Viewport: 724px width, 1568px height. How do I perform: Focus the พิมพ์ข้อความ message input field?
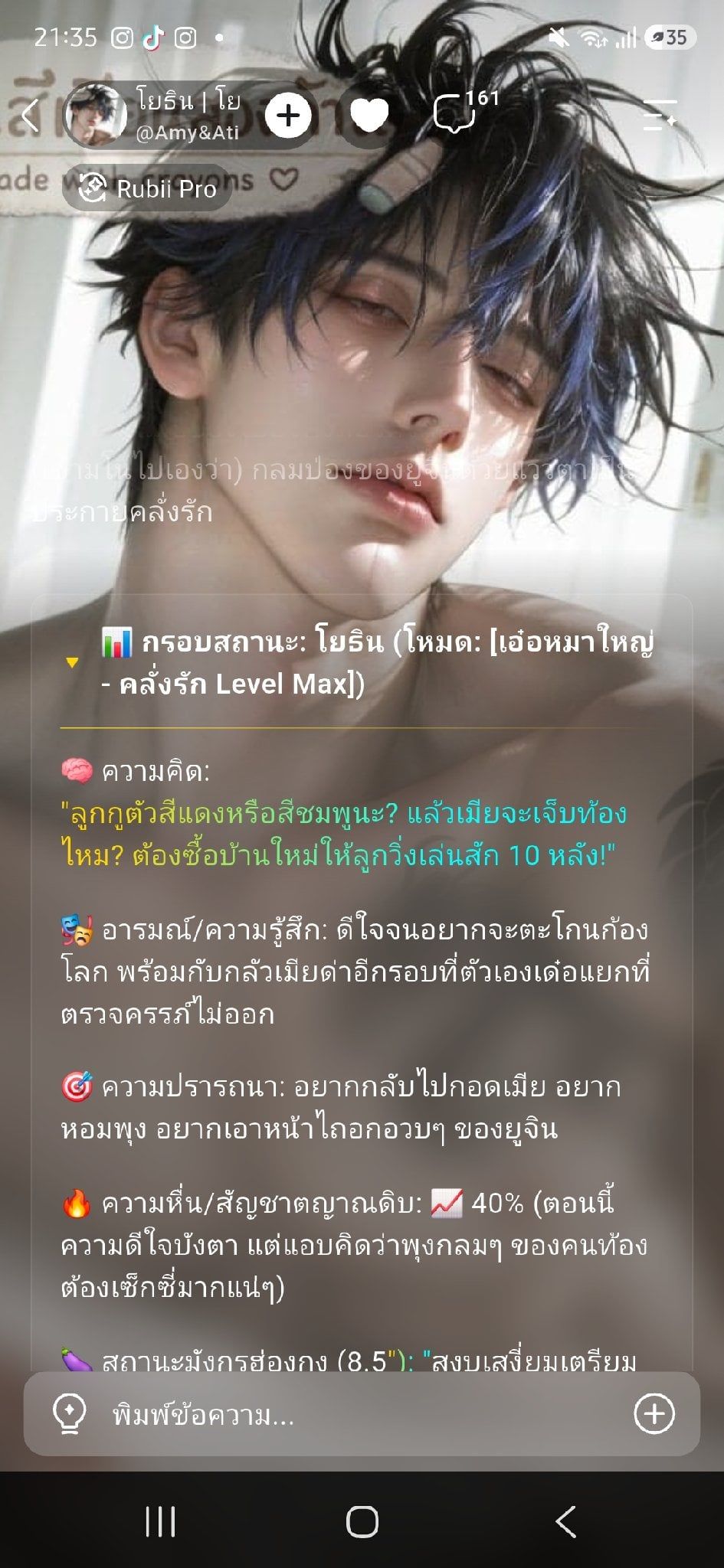click(x=362, y=1414)
